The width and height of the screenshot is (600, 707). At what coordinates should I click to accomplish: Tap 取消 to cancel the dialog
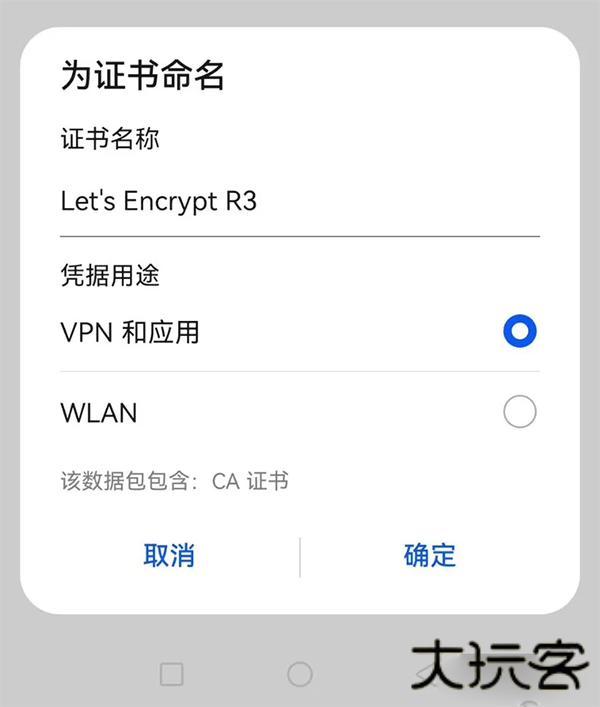[x=169, y=556]
